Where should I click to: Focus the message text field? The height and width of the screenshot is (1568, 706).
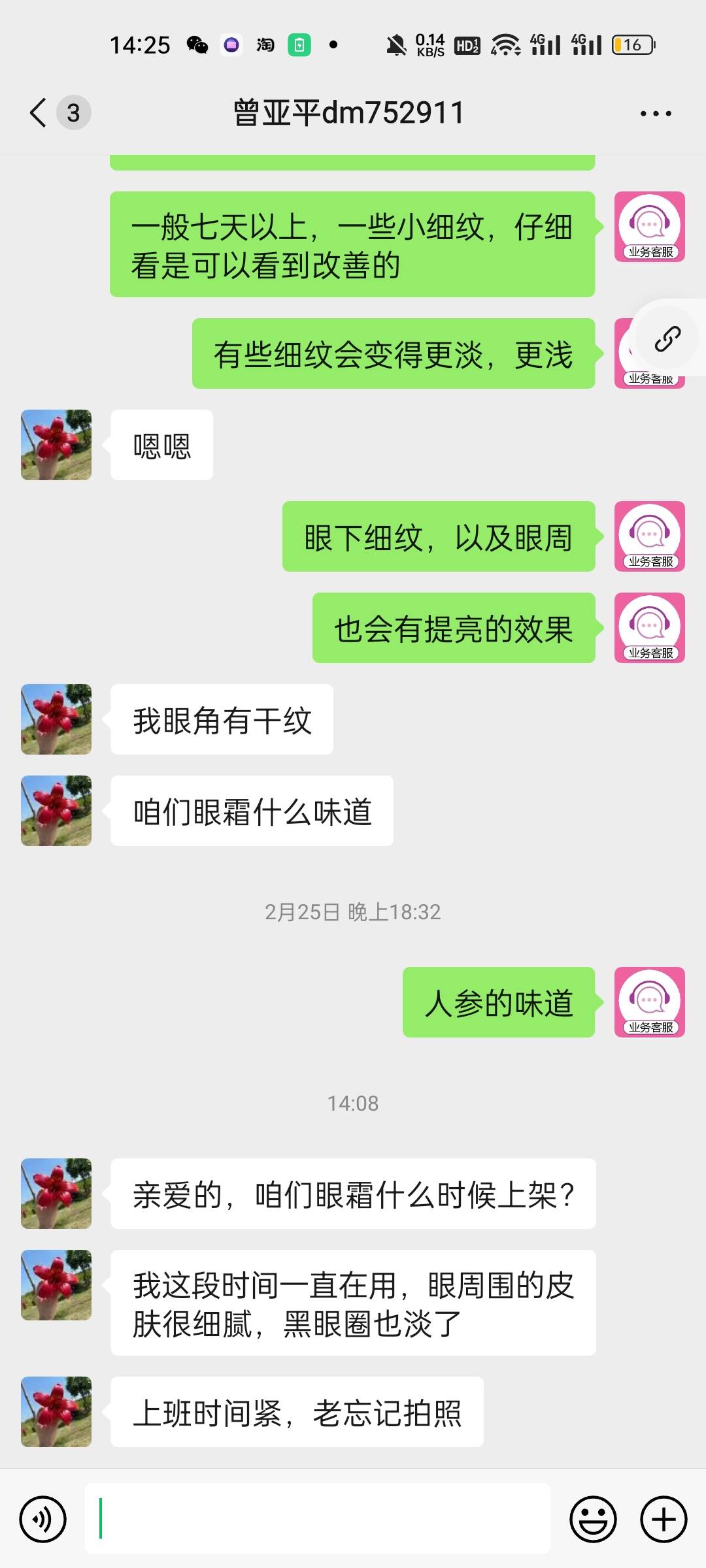(x=317, y=1518)
